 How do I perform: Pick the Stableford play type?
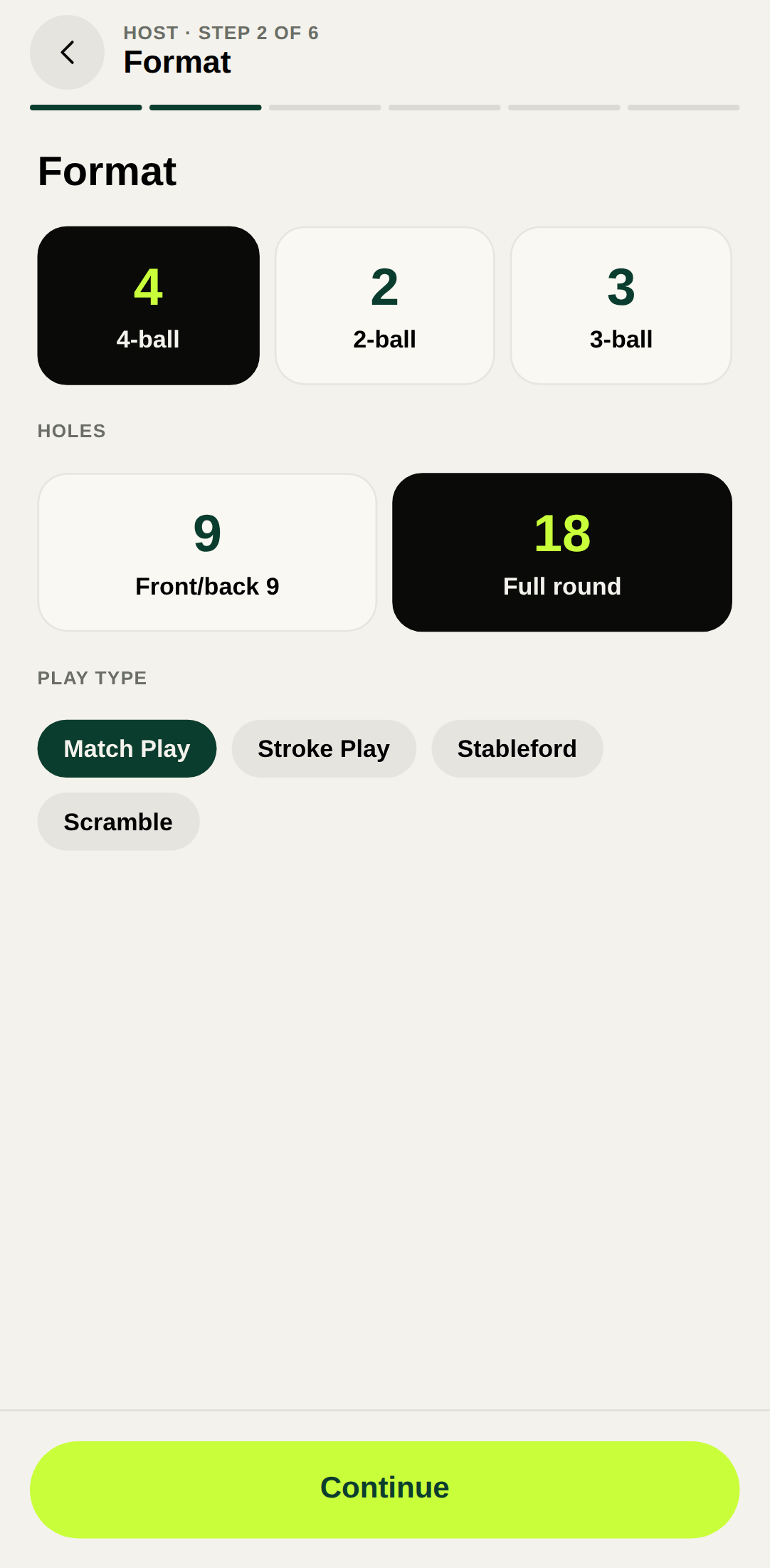(x=517, y=748)
